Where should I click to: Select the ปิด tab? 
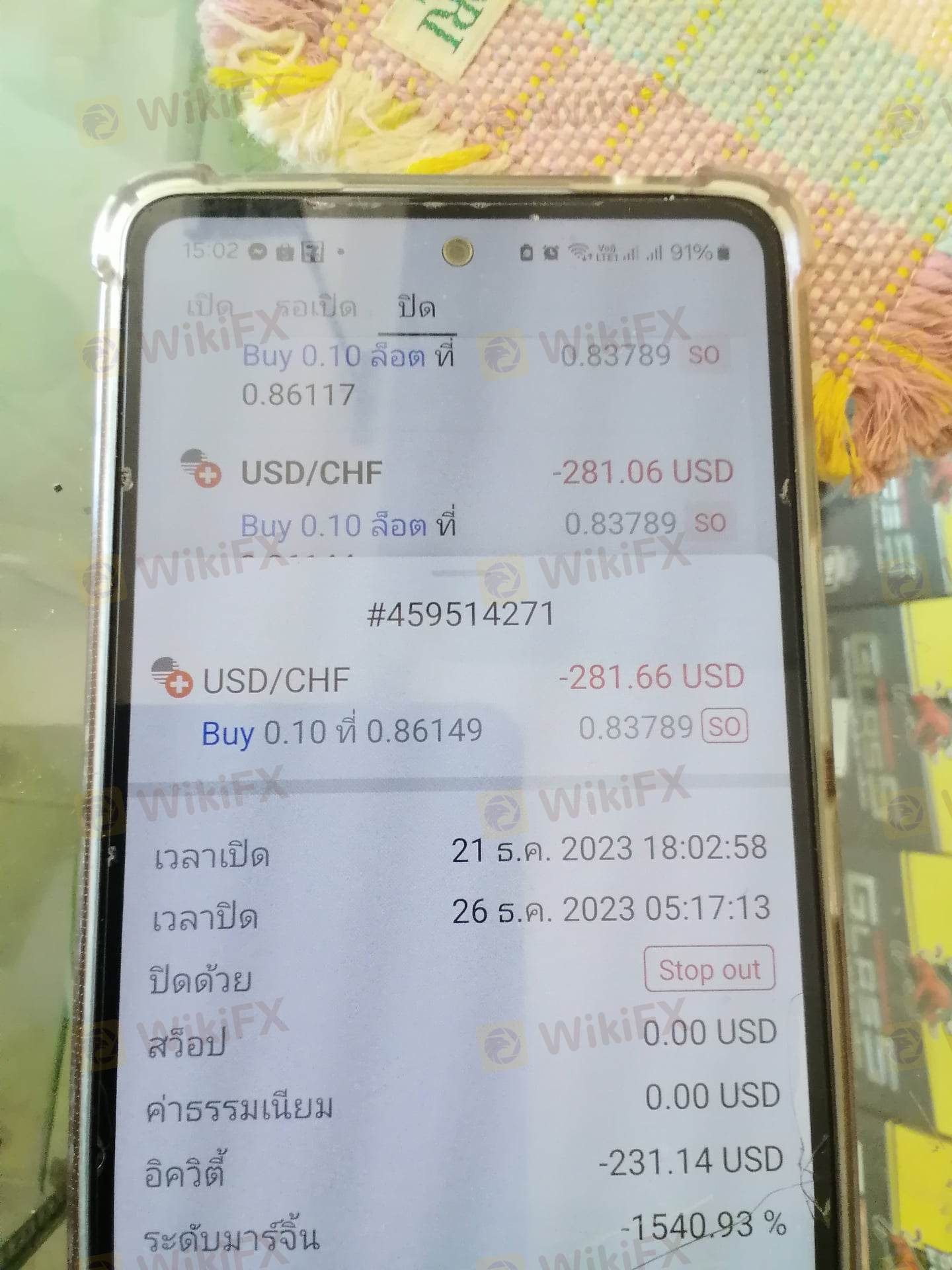[416, 308]
